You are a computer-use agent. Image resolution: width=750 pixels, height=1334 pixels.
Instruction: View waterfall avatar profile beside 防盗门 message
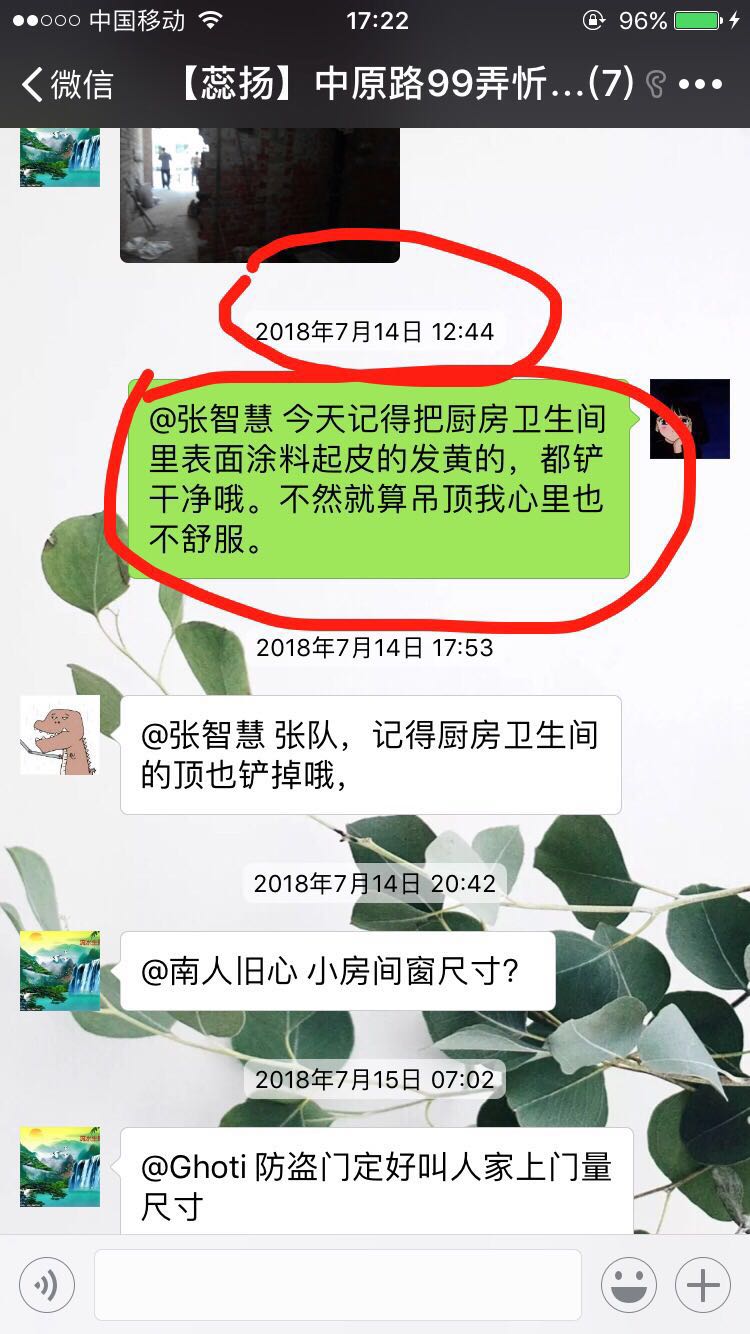pyautogui.click(x=60, y=1167)
